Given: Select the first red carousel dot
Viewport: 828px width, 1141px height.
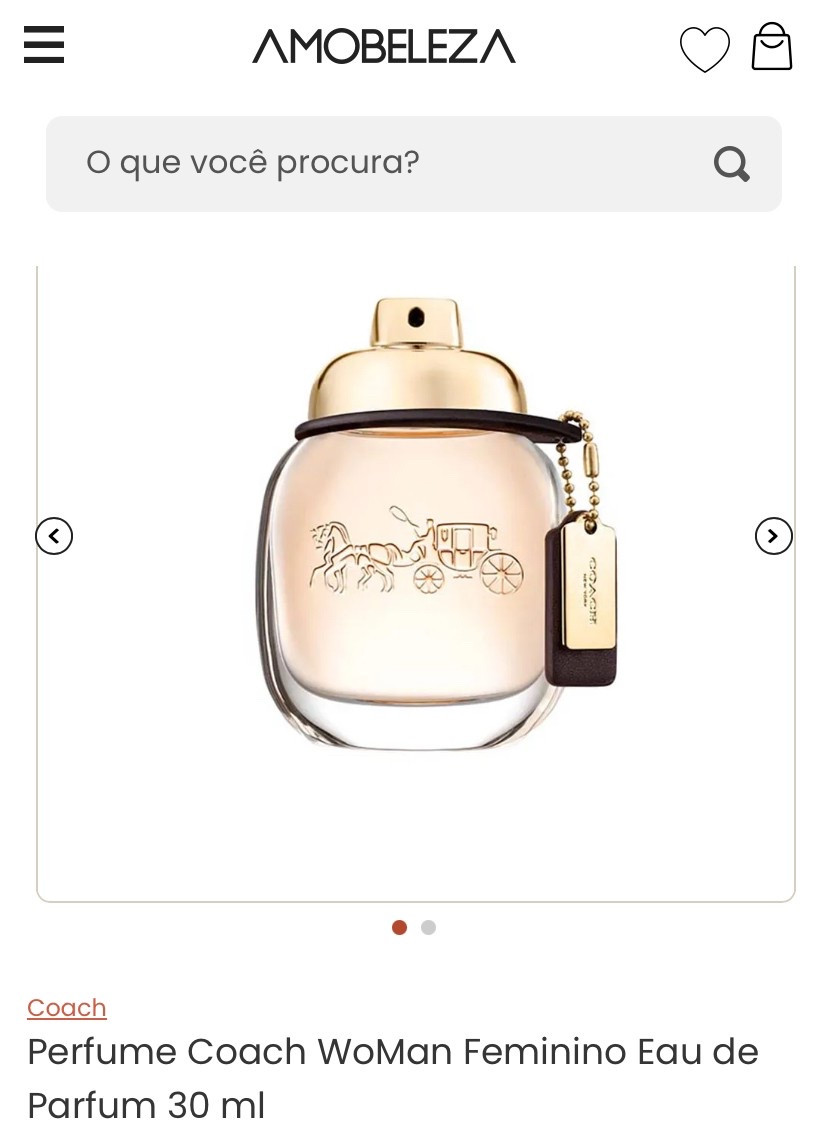Looking at the screenshot, I should pos(399,927).
